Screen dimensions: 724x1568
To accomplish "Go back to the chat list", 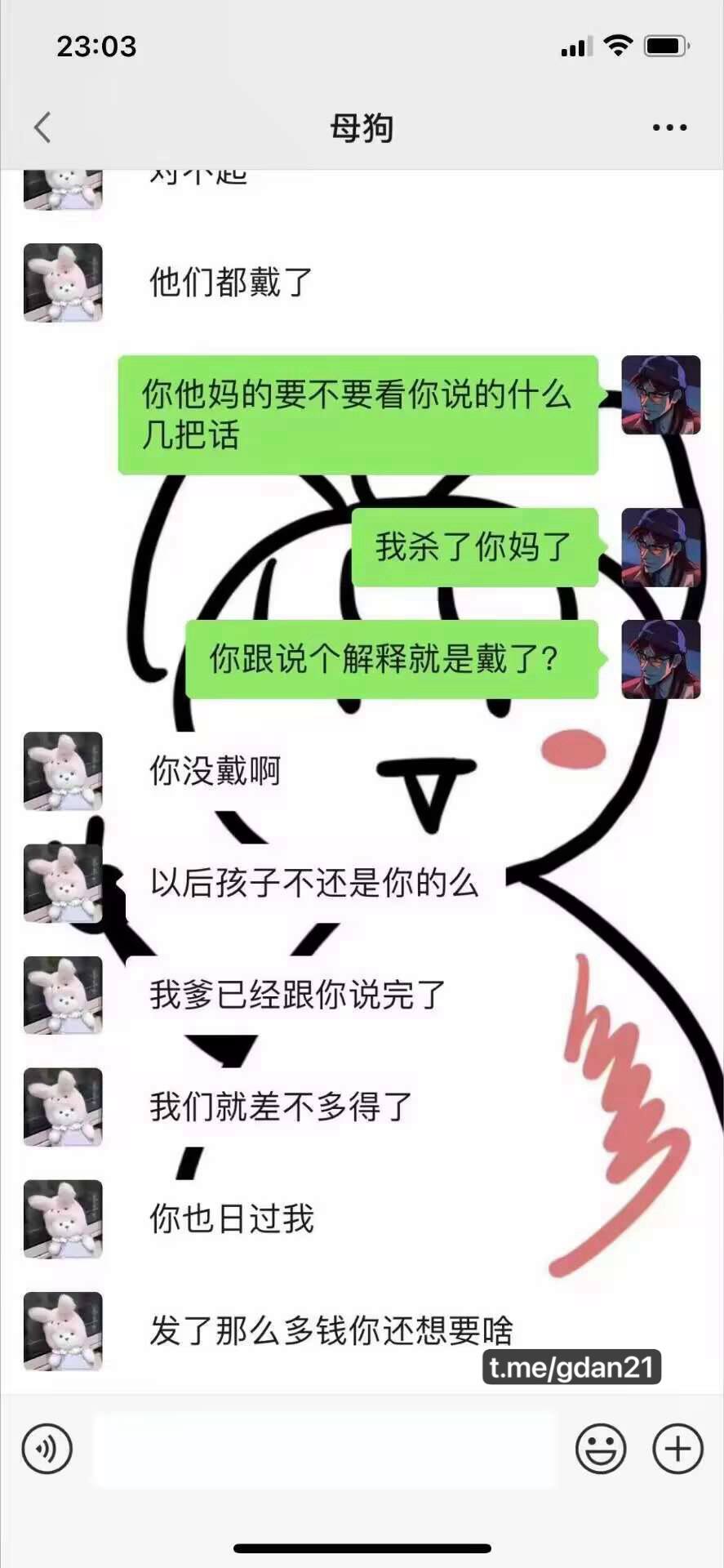I will pyautogui.click(x=42, y=127).
